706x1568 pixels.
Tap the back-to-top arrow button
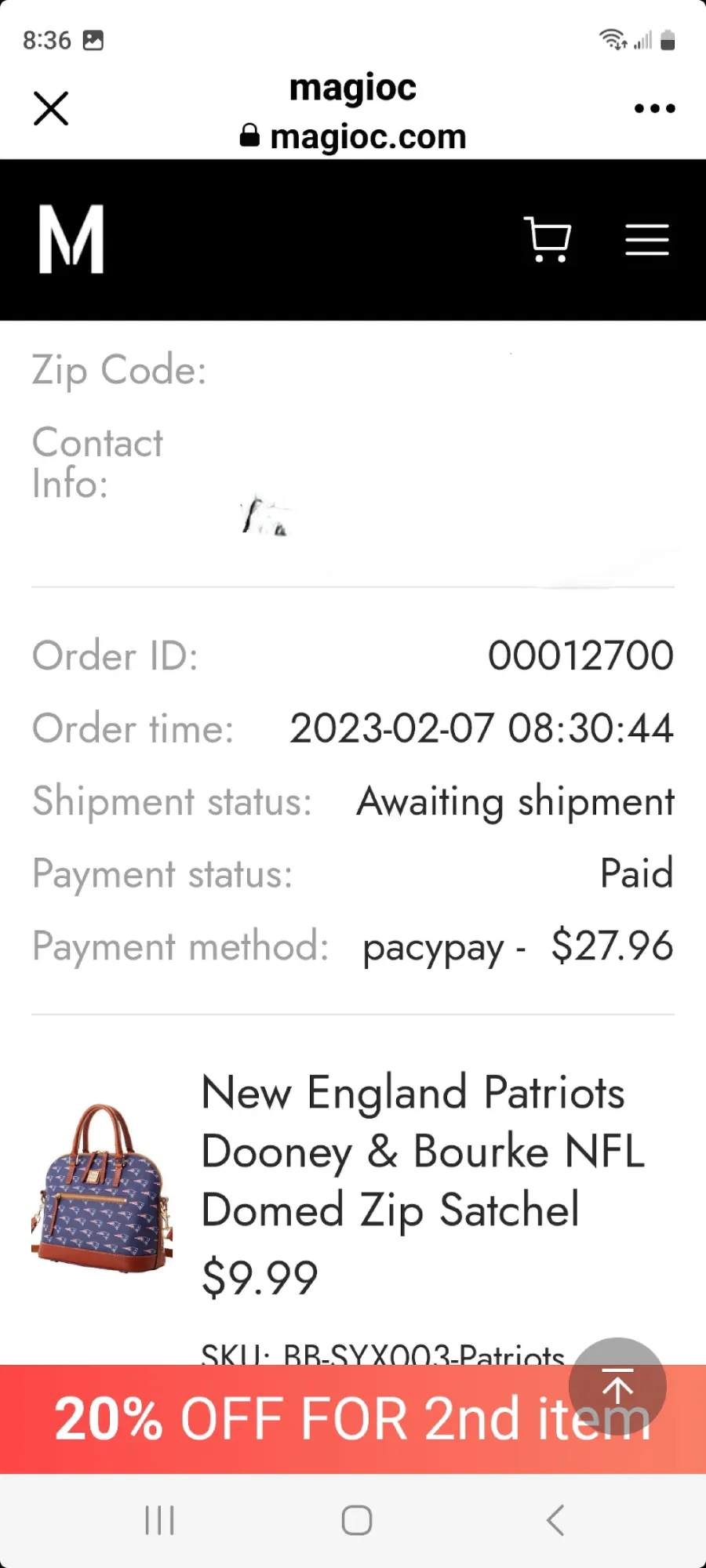click(617, 1386)
